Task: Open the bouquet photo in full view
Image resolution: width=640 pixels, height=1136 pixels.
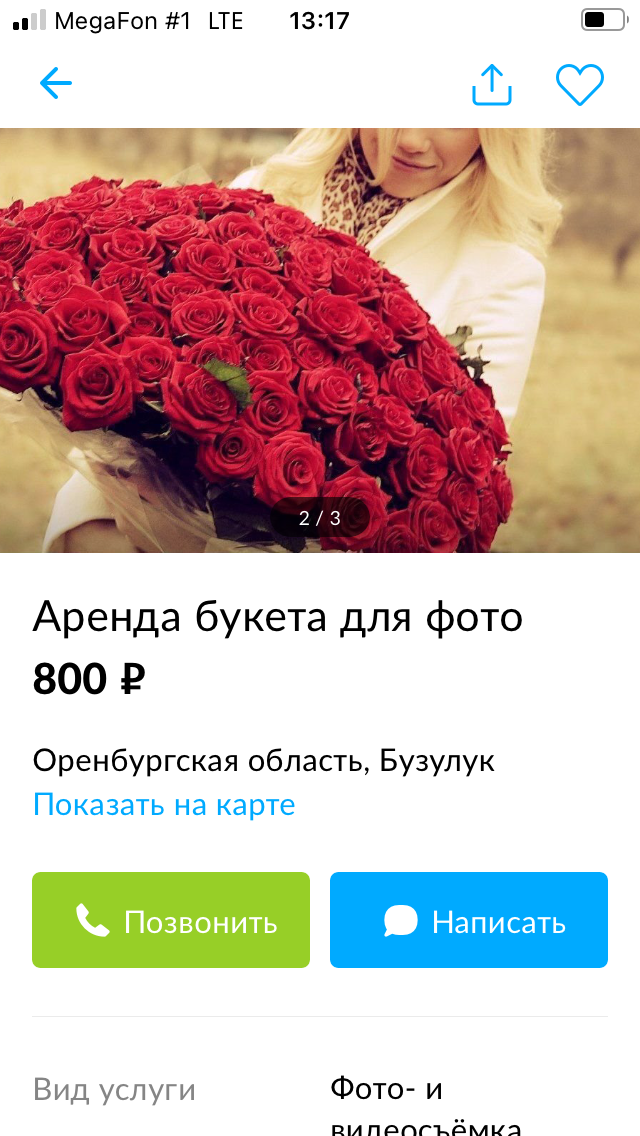Action: click(x=320, y=340)
